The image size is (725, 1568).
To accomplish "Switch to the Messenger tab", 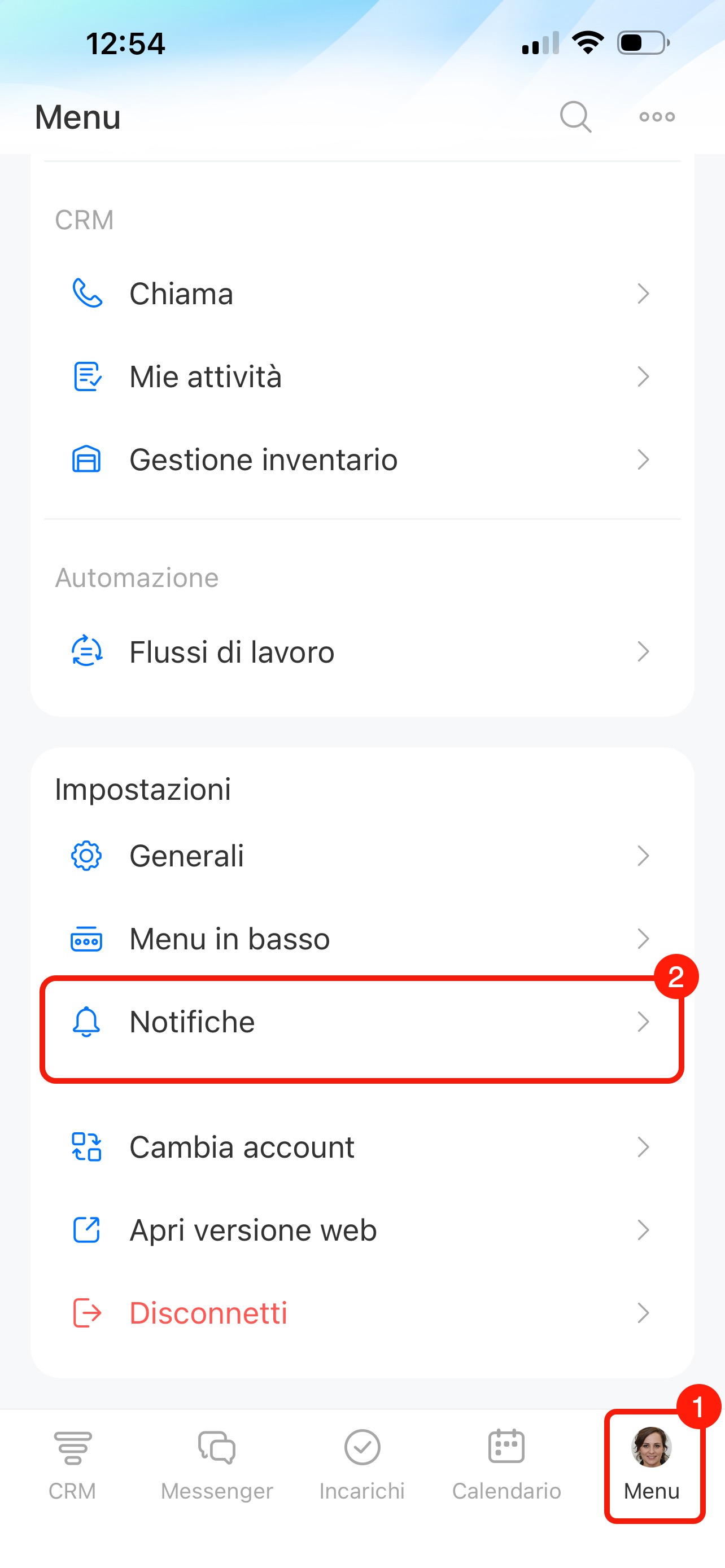I will tap(217, 1465).
